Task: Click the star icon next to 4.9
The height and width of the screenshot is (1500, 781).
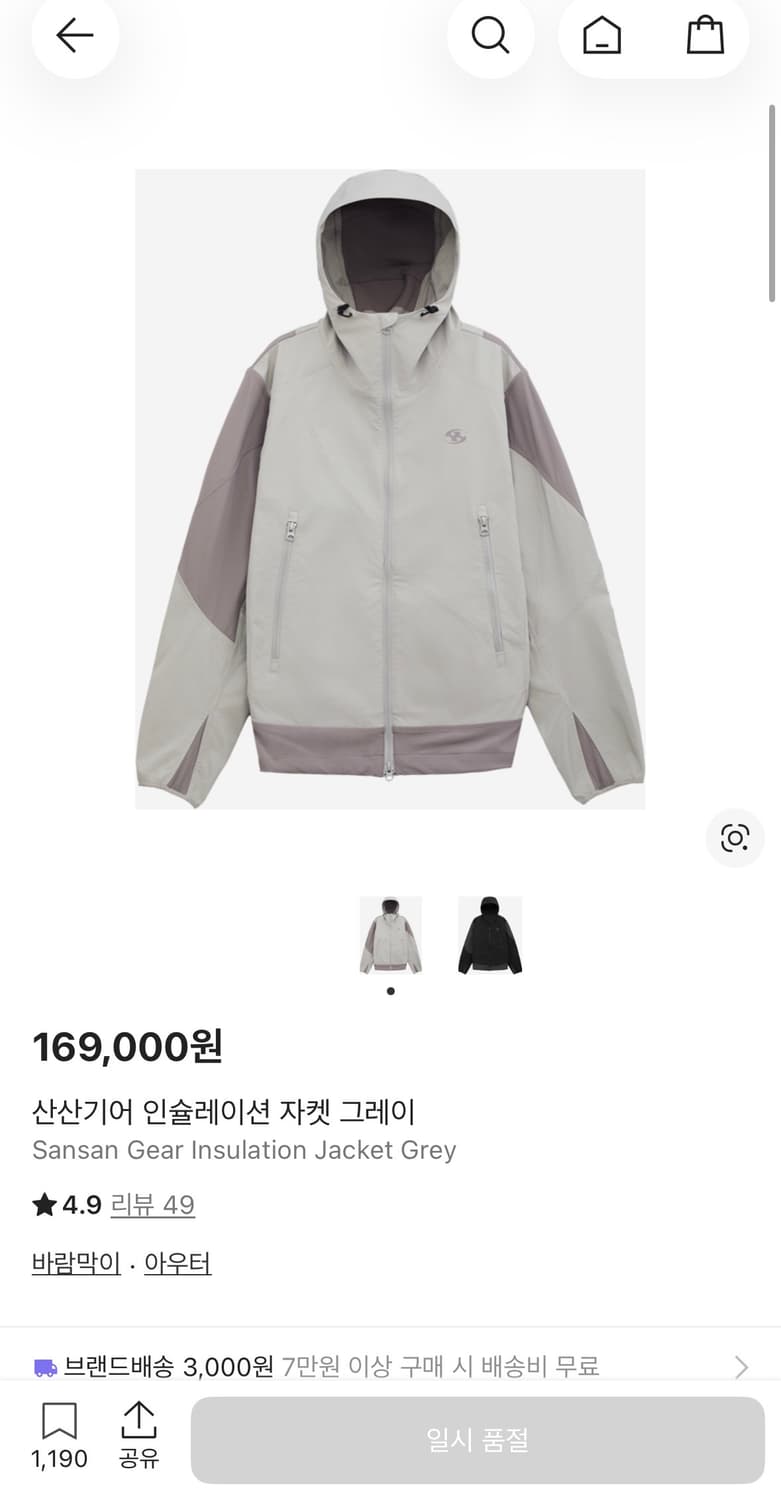Action: pyautogui.click(x=41, y=1206)
